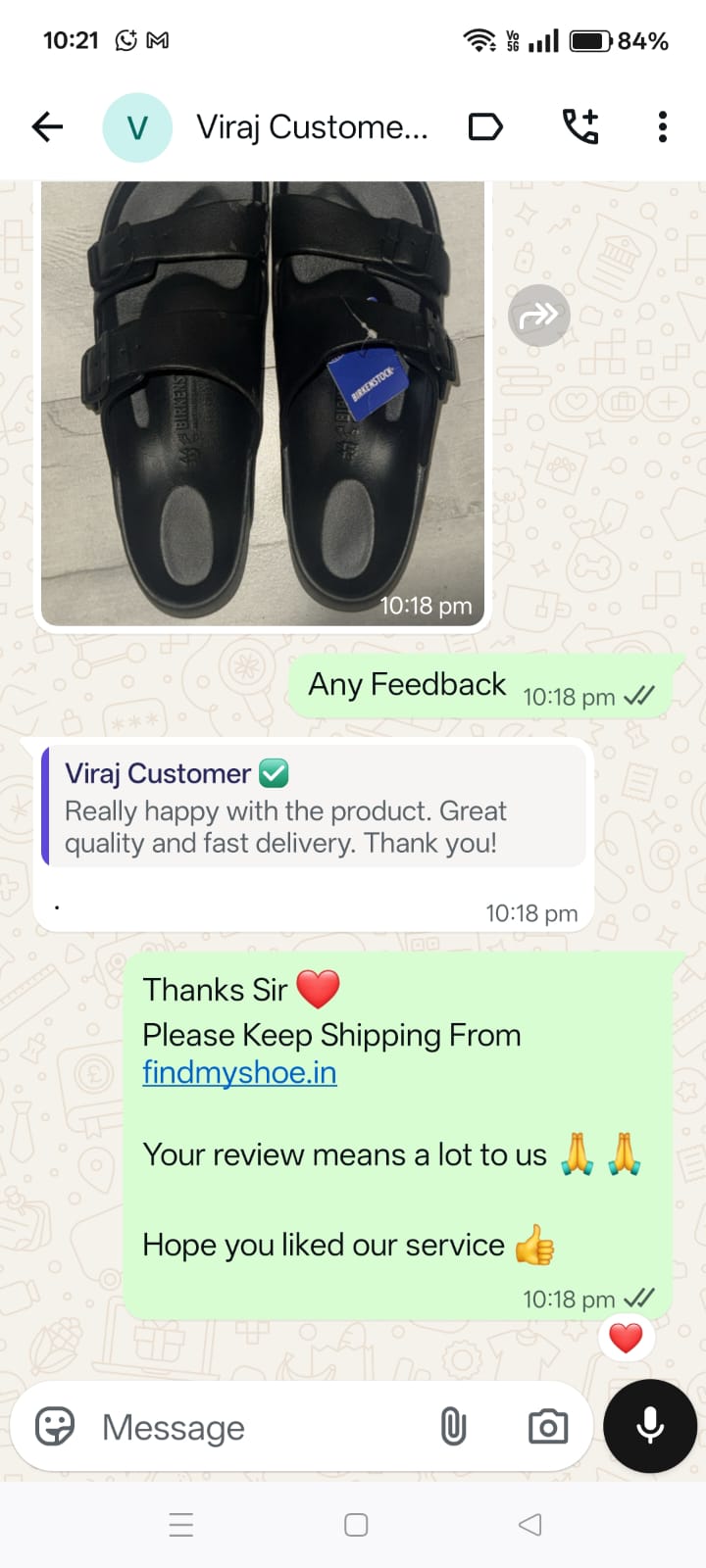Open the emoji and sticker picker
Viewport: 706px width, 1568px height.
click(x=55, y=1427)
